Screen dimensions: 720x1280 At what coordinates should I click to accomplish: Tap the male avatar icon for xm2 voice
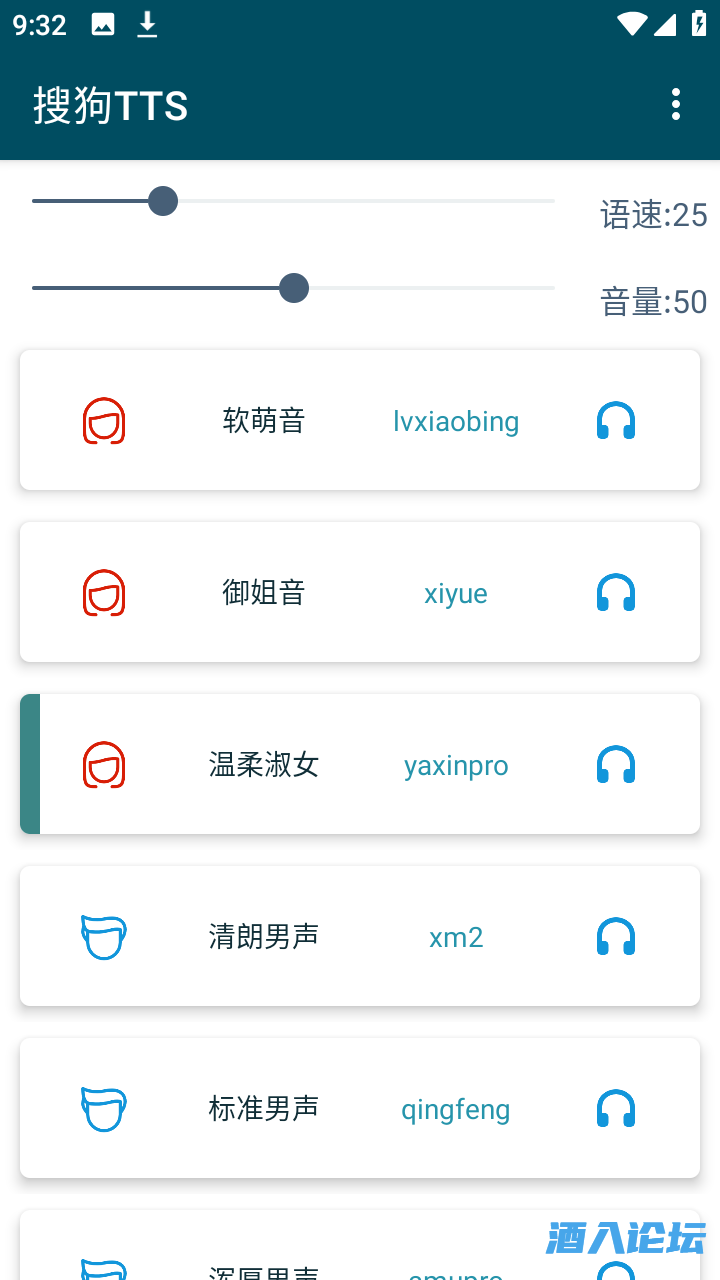click(103, 937)
